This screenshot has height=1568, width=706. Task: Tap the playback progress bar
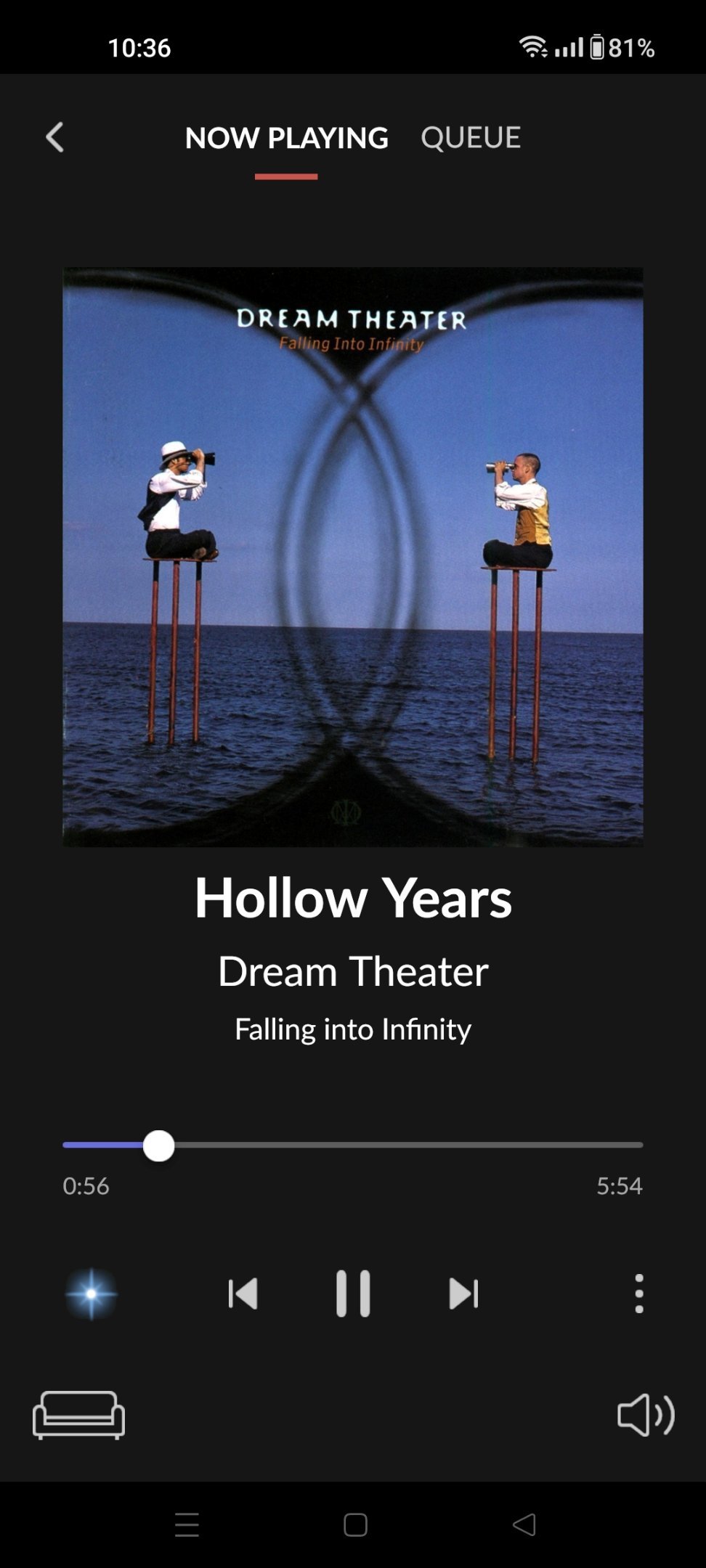353,1145
